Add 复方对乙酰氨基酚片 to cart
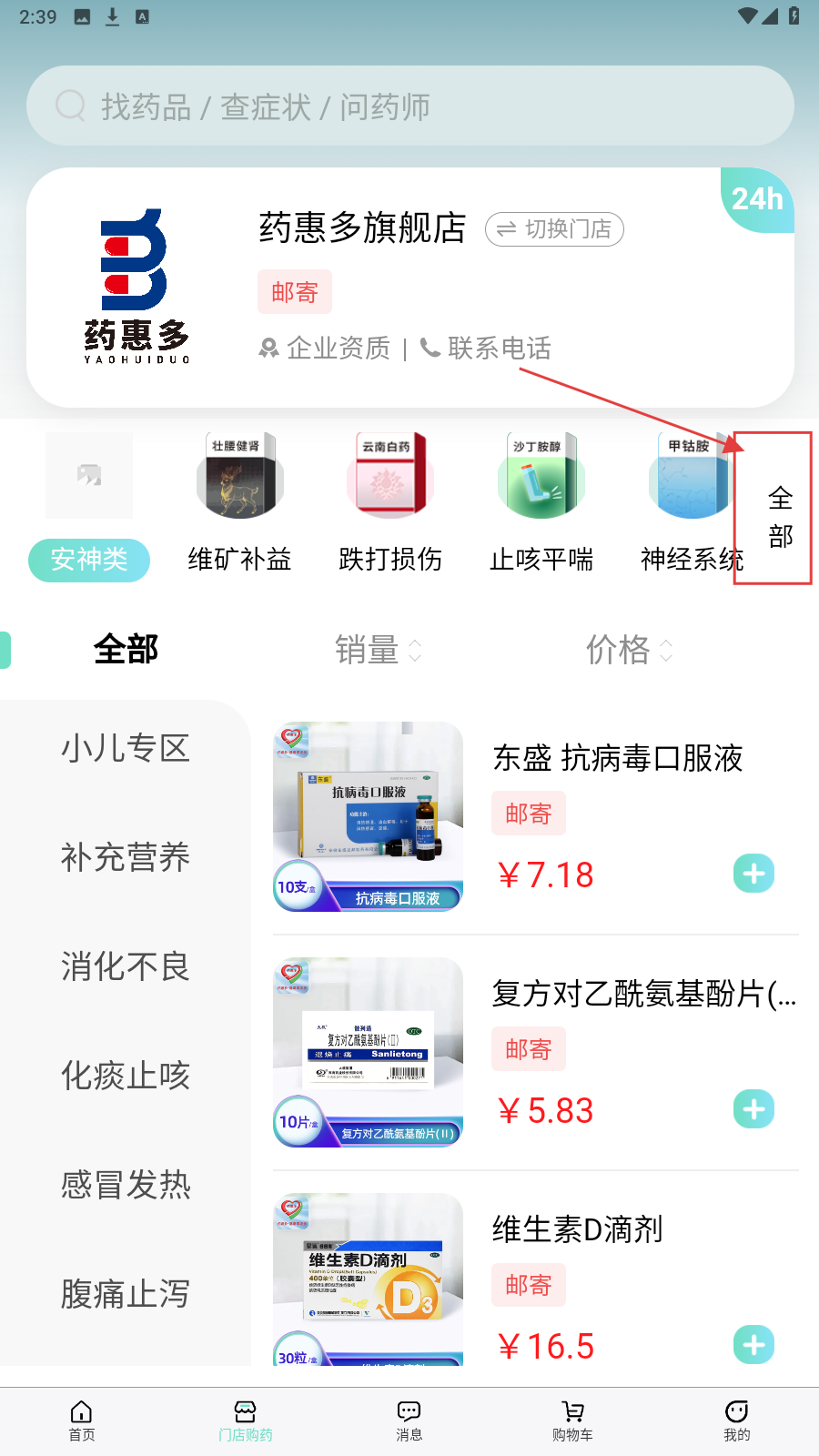This screenshot has width=819, height=1456. point(753,1109)
